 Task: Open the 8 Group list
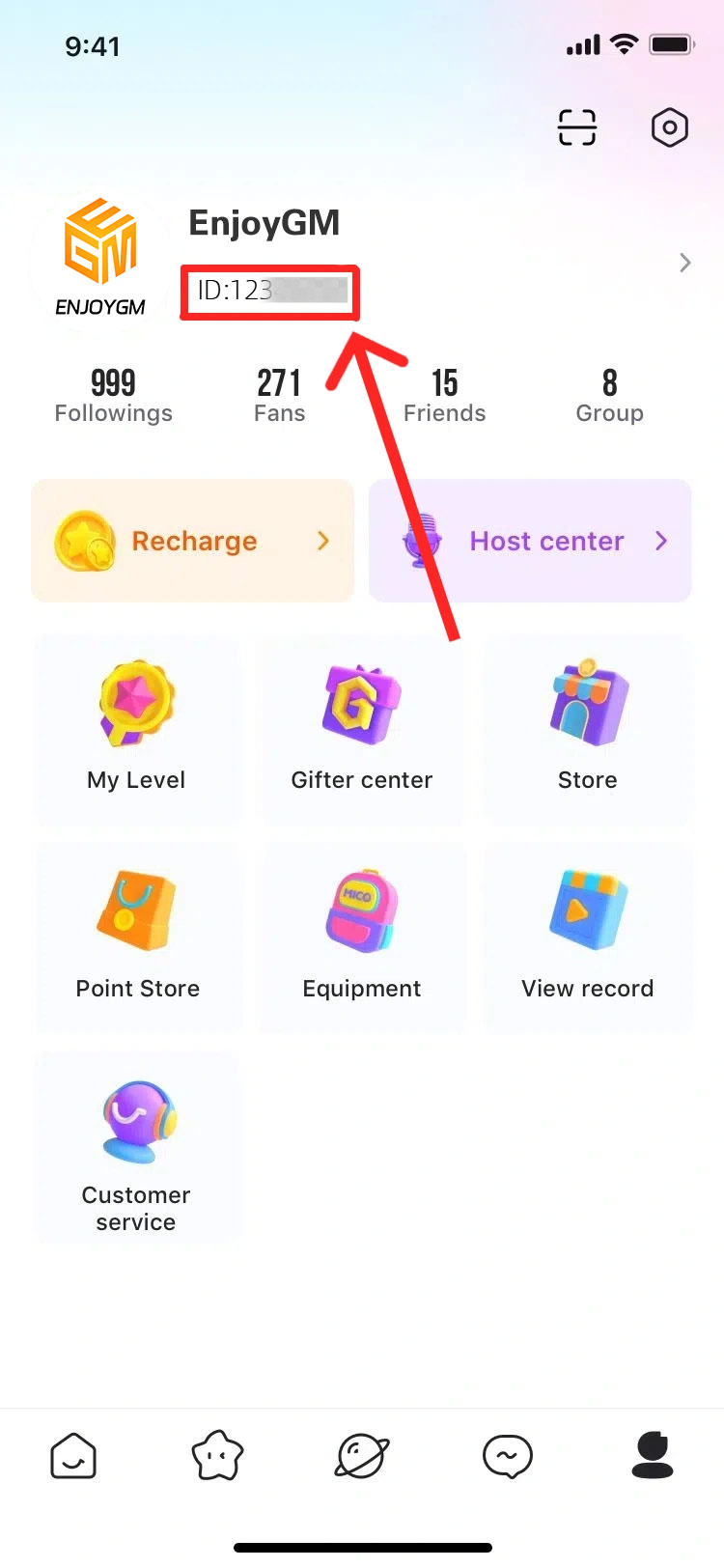coord(609,396)
